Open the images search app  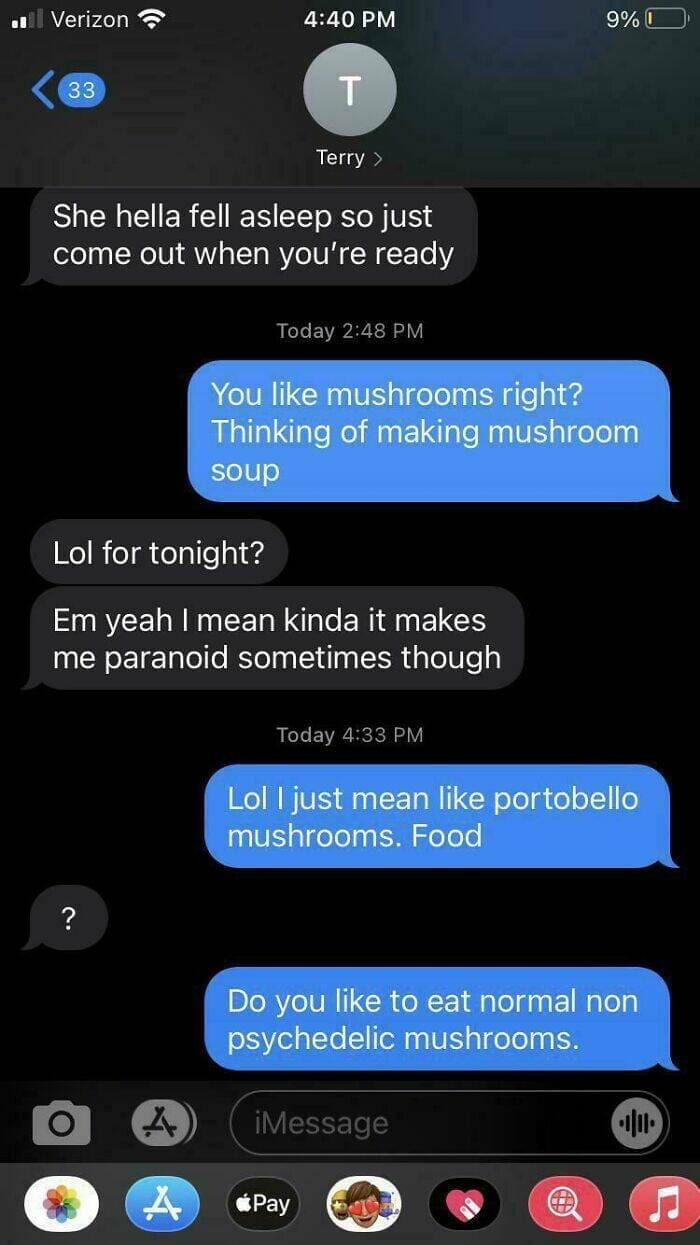click(565, 1203)
